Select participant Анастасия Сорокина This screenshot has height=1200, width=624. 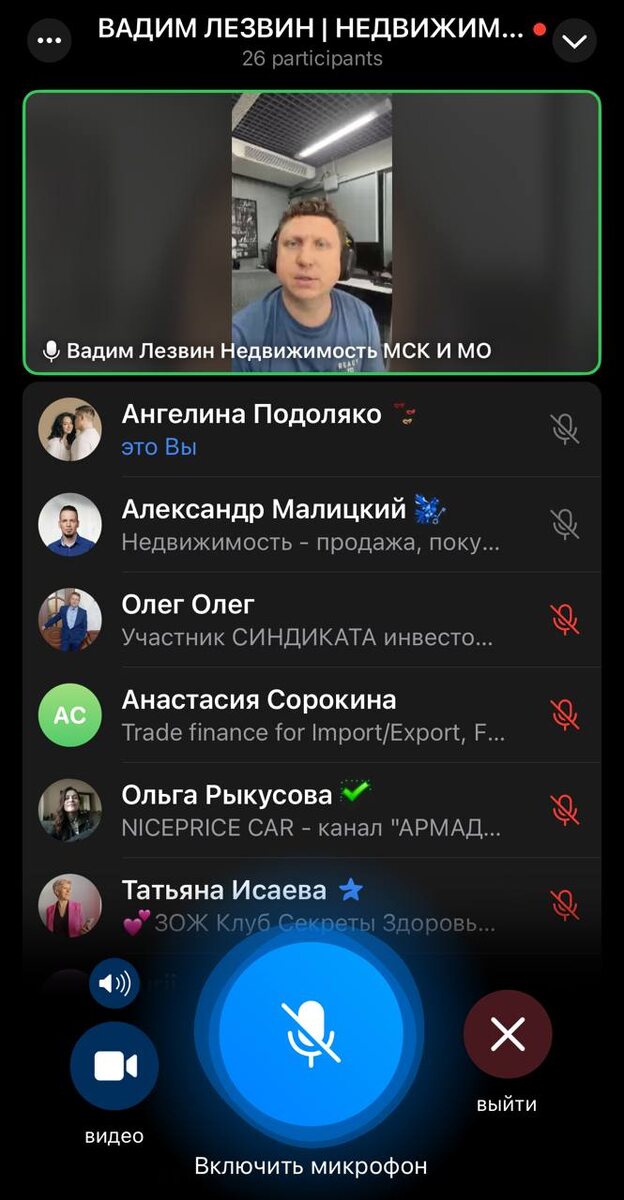pos(312,715)
